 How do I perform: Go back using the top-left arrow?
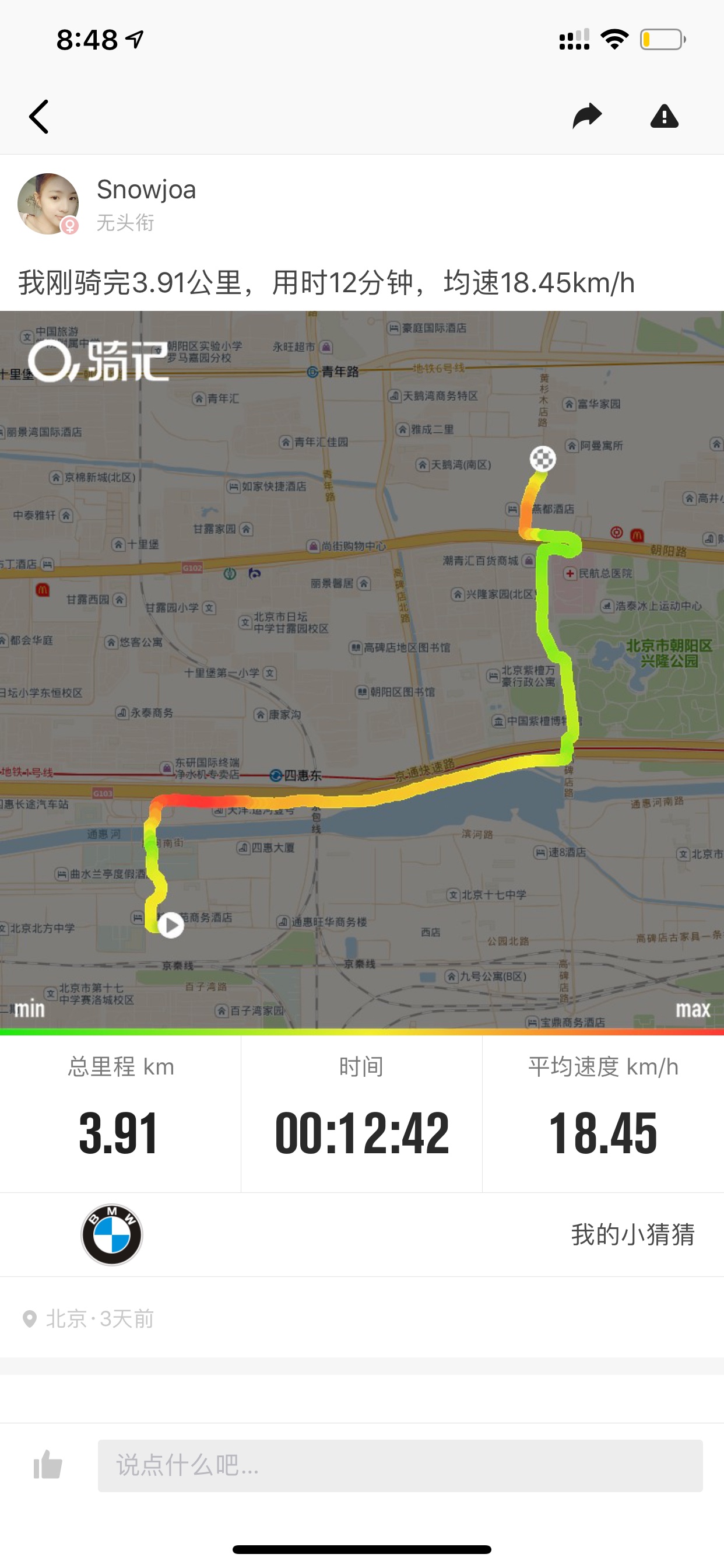coord(39,116)
